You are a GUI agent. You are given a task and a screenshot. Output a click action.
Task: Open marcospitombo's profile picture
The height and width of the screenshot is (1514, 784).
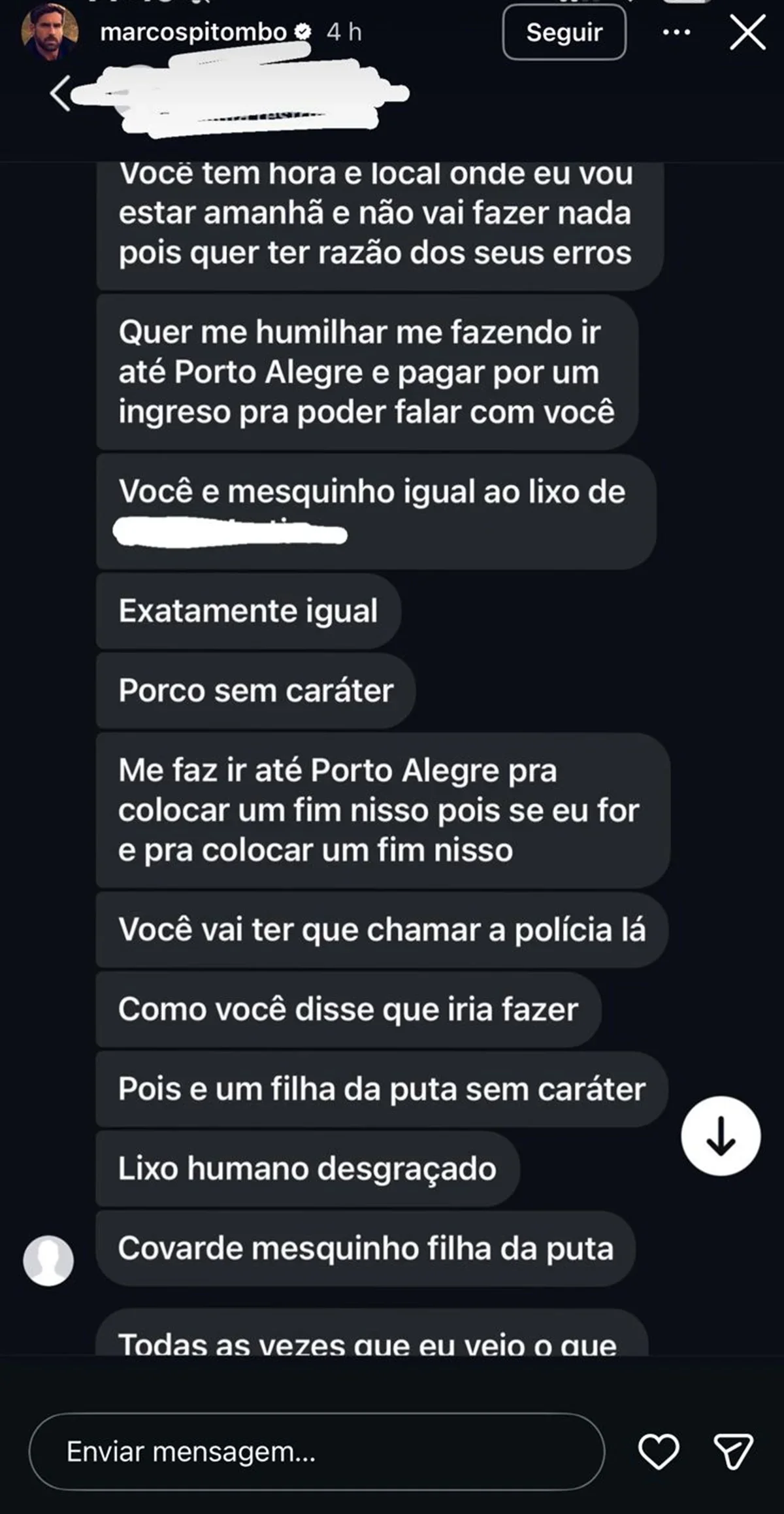[50, 33]
